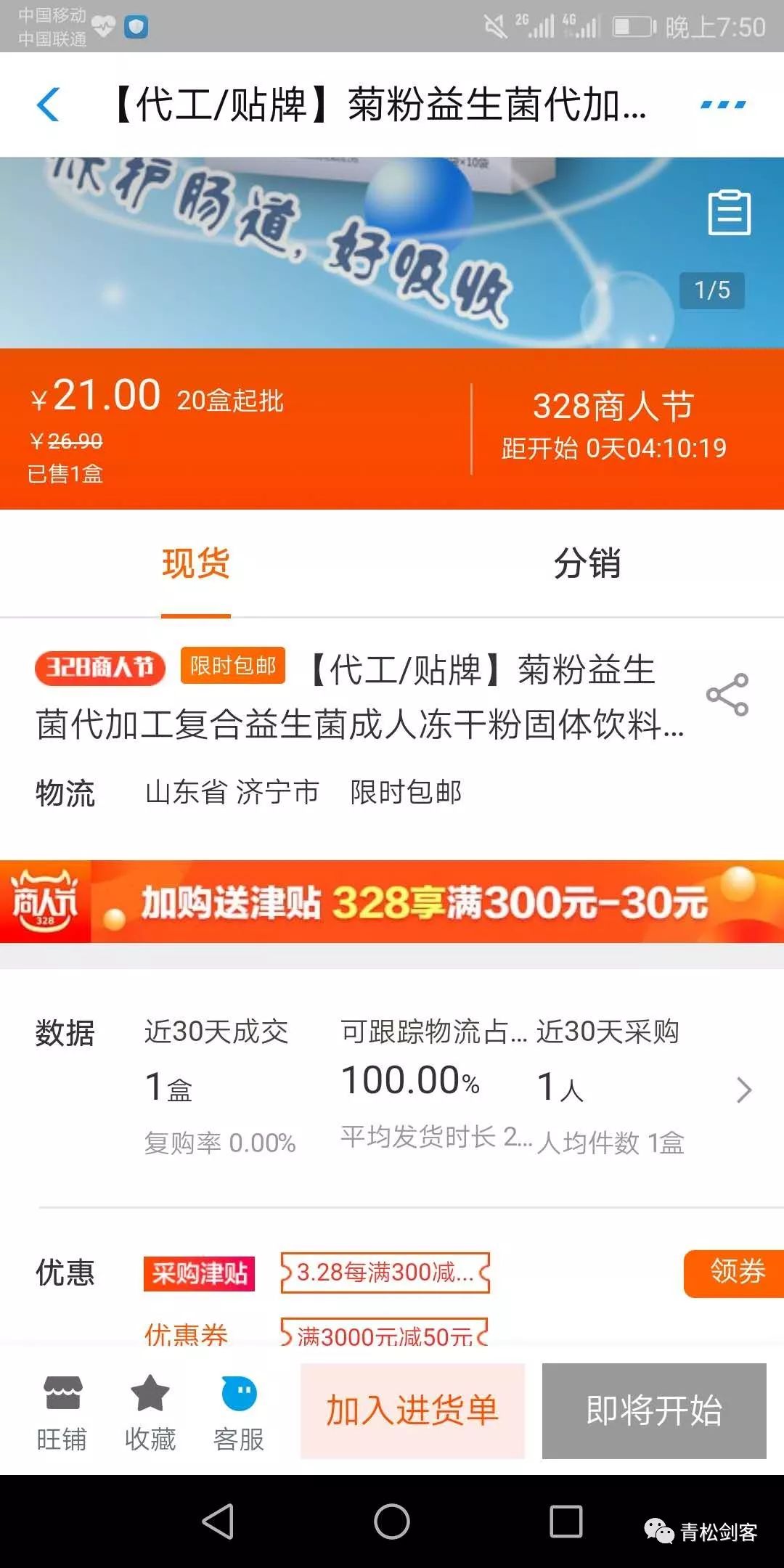Tap the system home button
The image size is (784, 1568).
tap(392, 1522)
